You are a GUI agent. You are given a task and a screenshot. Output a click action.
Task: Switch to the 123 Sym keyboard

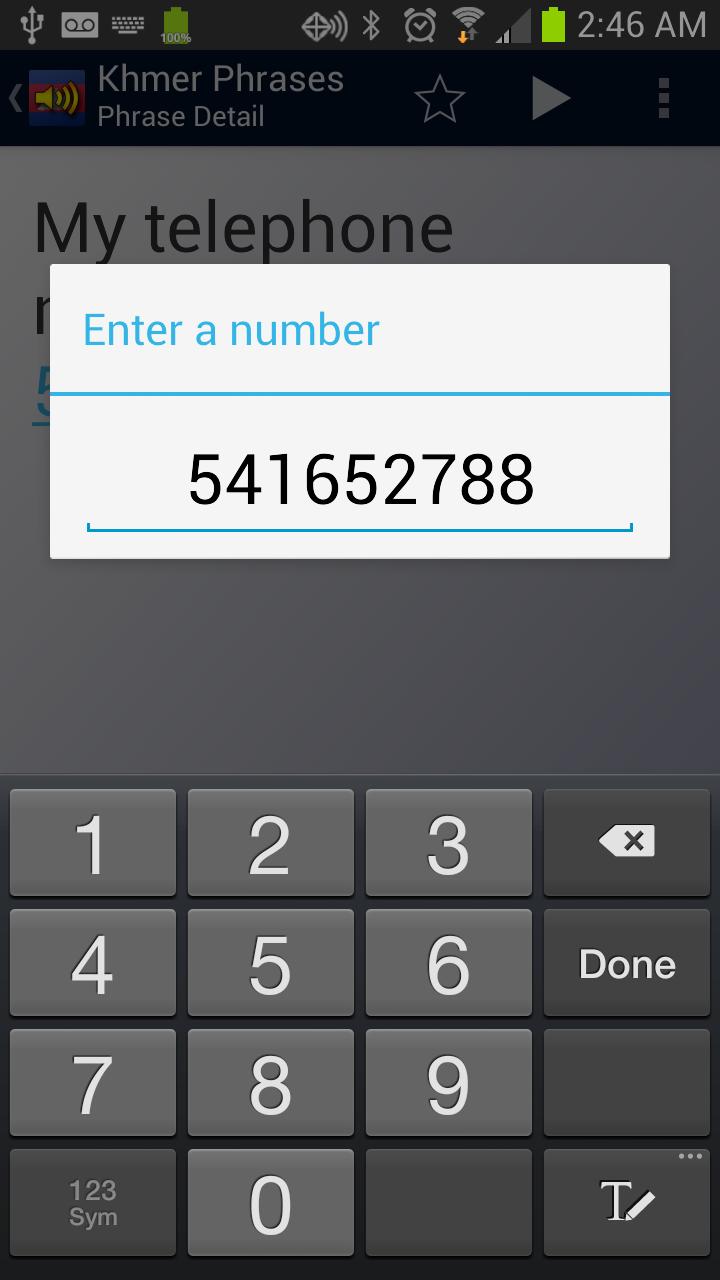(93, 1204)
